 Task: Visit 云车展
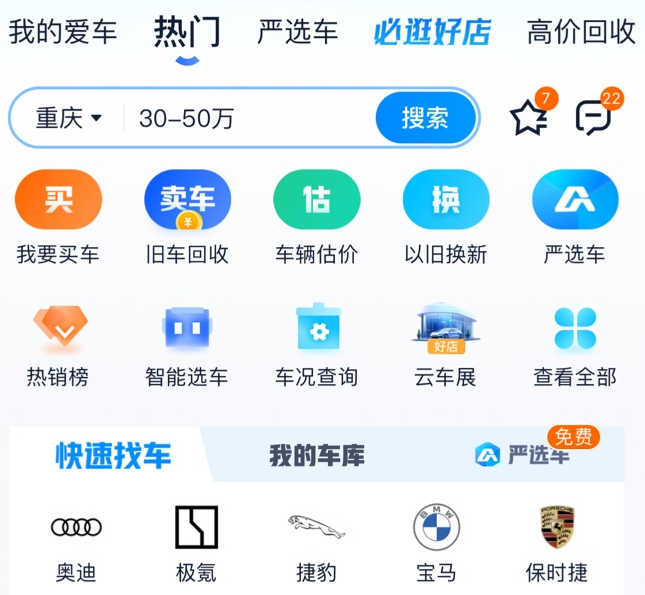coord(445,345)
